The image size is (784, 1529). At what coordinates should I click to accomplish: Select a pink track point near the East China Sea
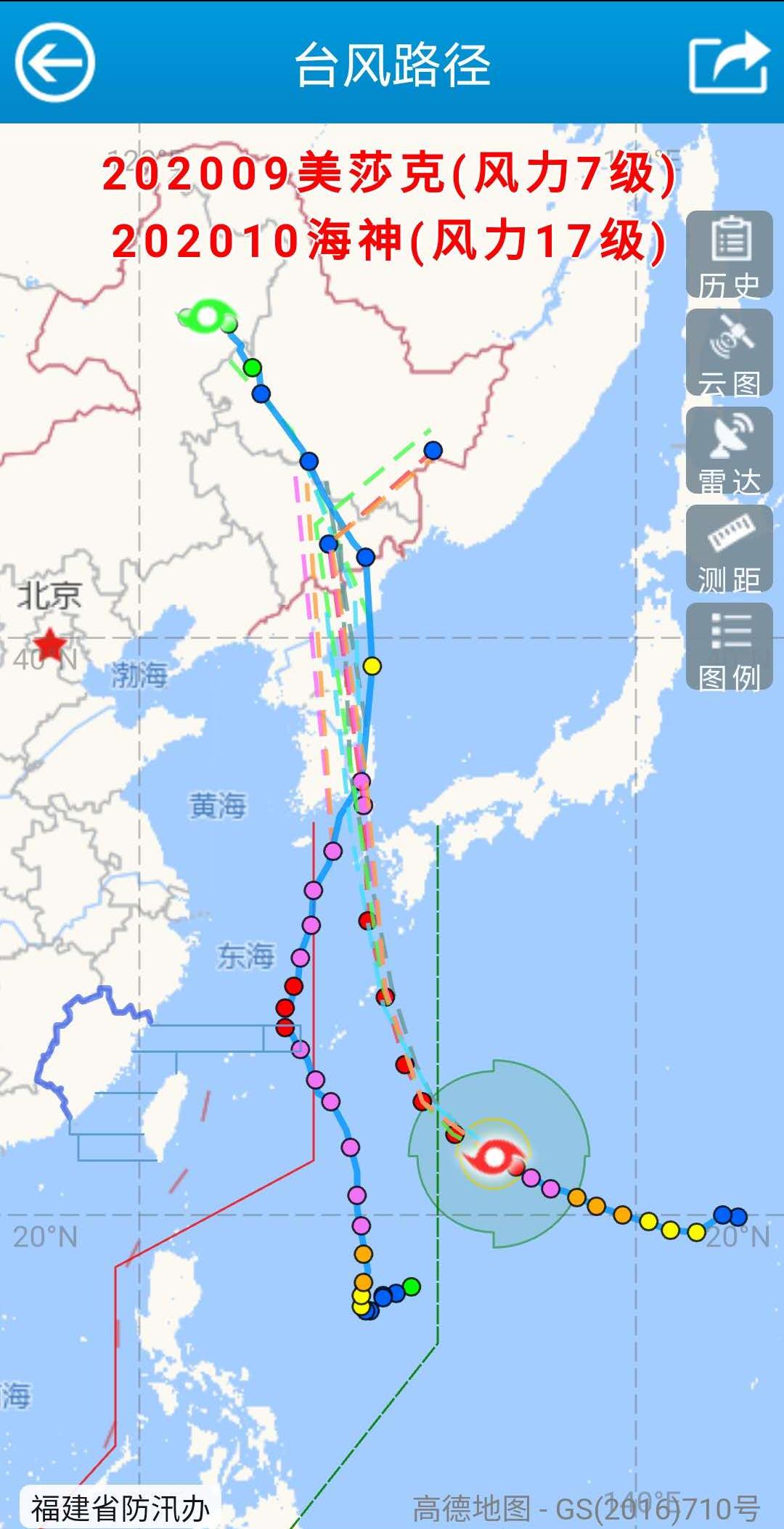[x=298, y=958]
